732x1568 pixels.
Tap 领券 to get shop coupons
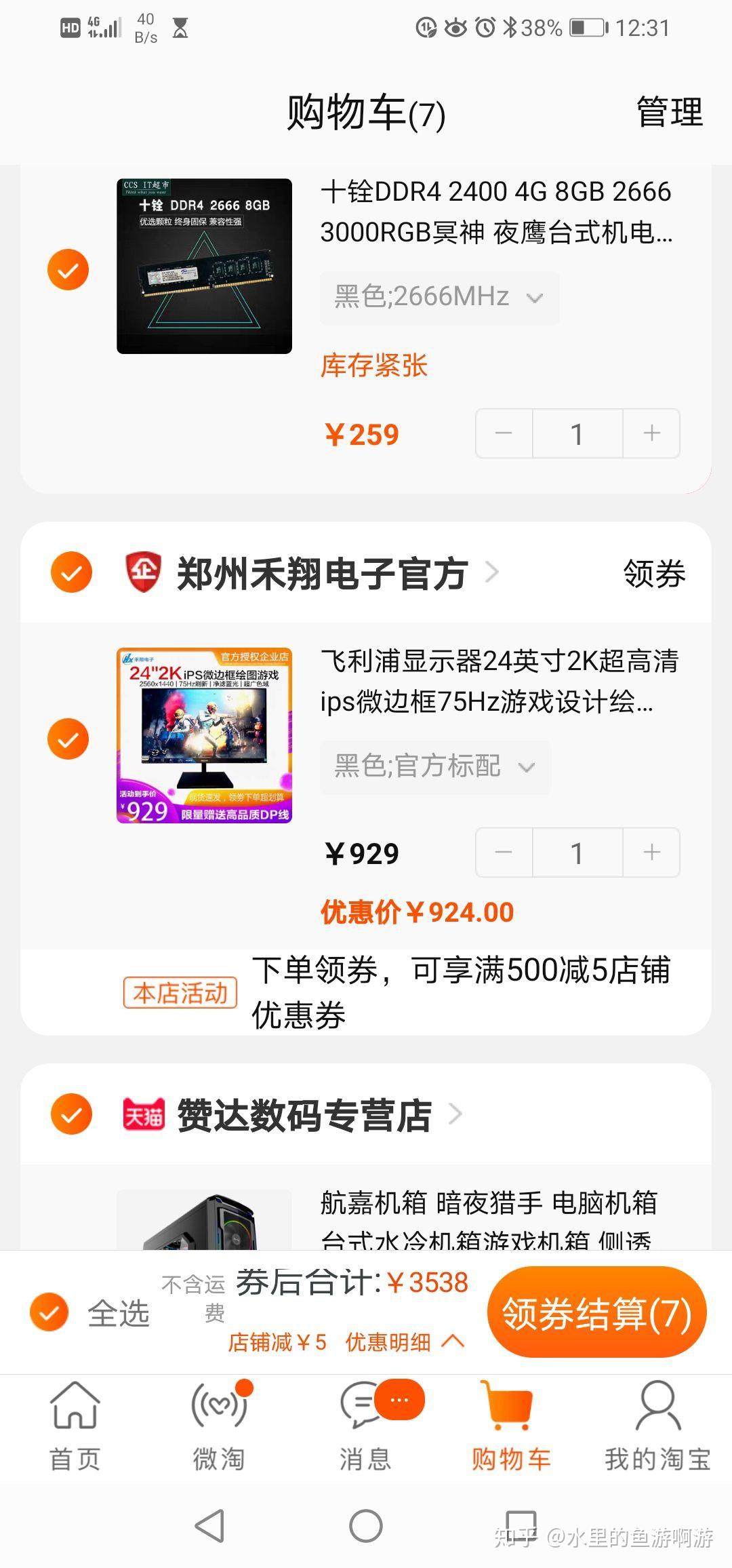tap(653, 574)
